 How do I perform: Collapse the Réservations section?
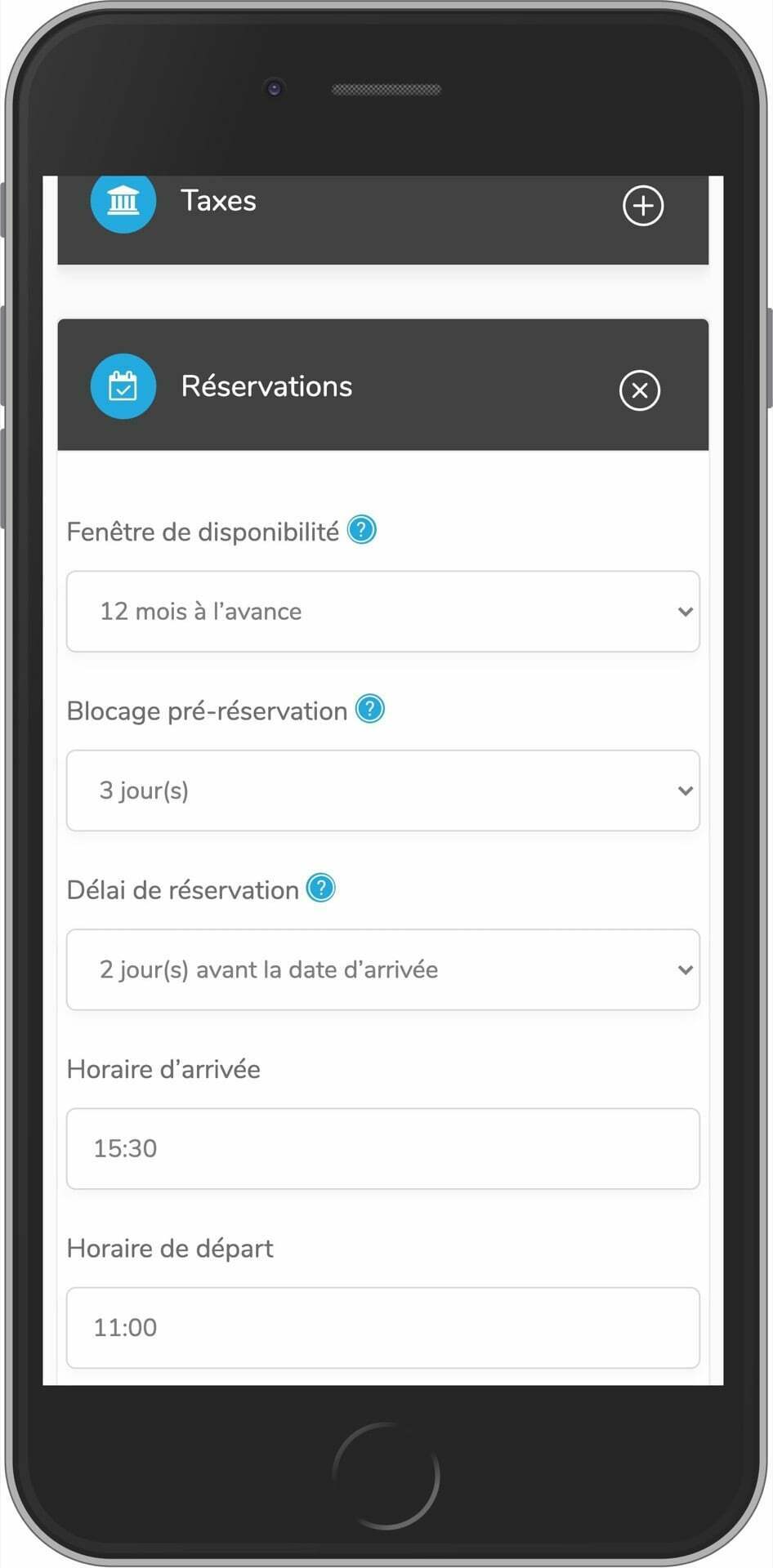(640, 390)
